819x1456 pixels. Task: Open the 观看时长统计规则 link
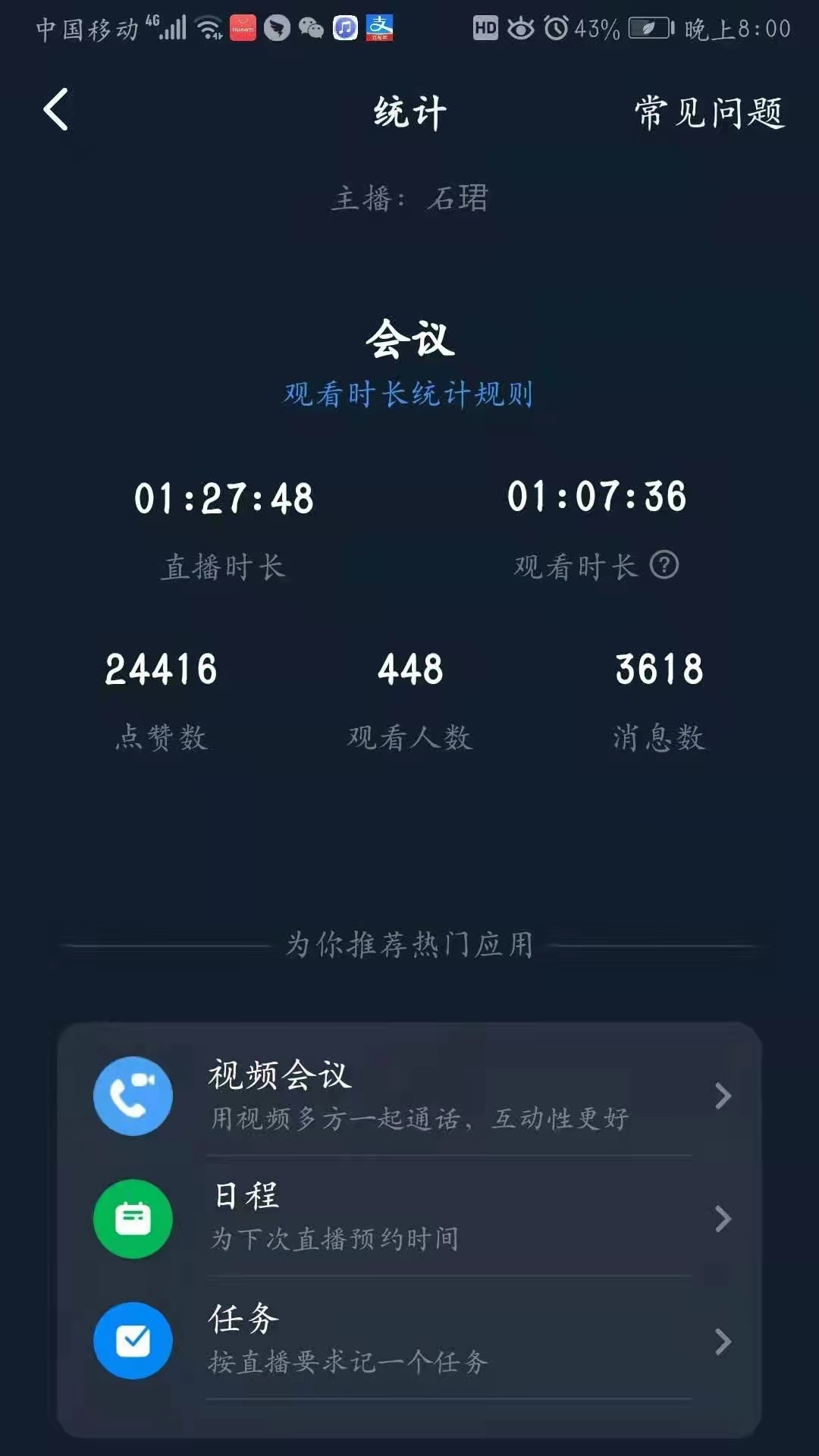[x=409, y=394]
